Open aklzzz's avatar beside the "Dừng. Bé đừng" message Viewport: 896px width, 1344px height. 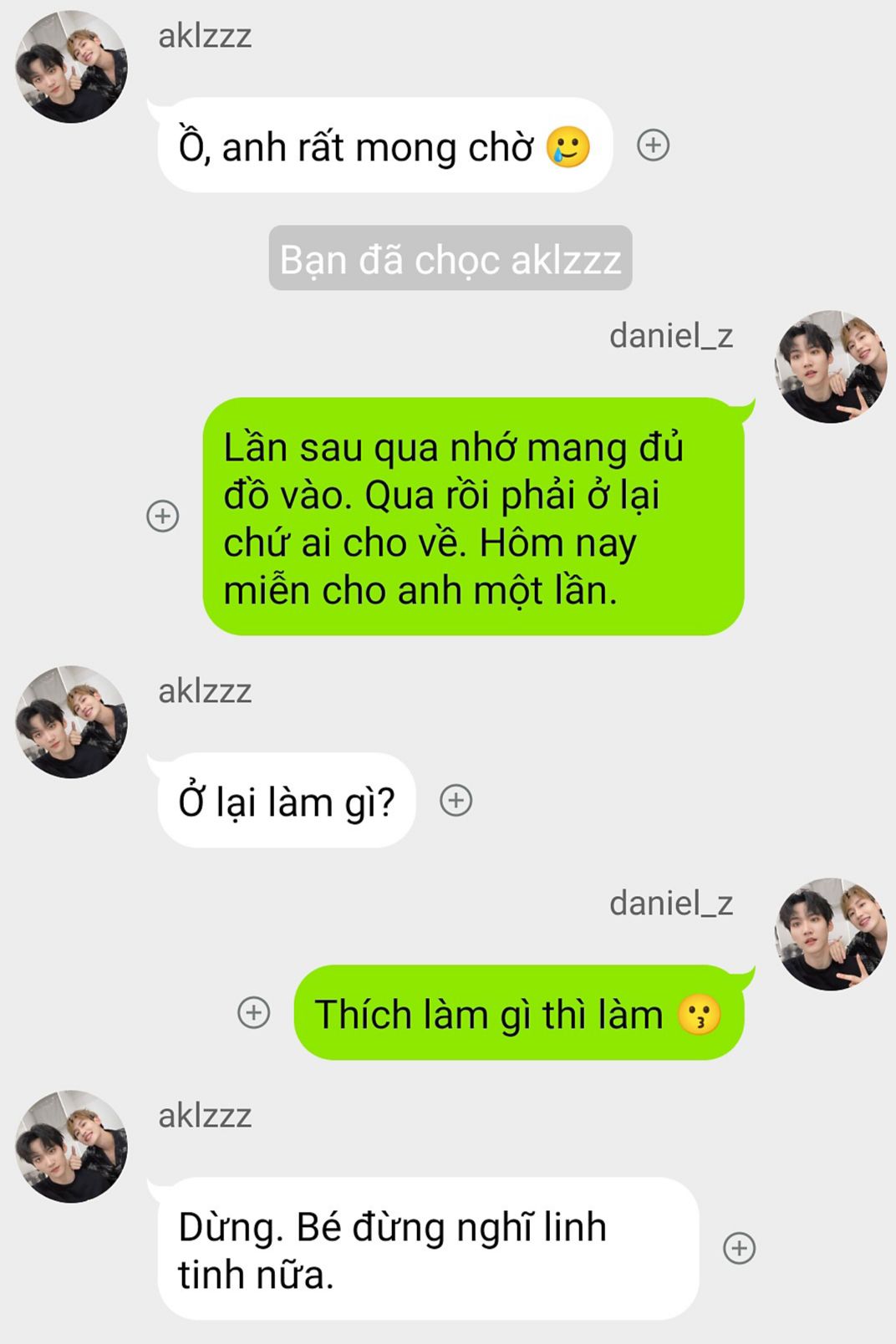click(72, 1147)
